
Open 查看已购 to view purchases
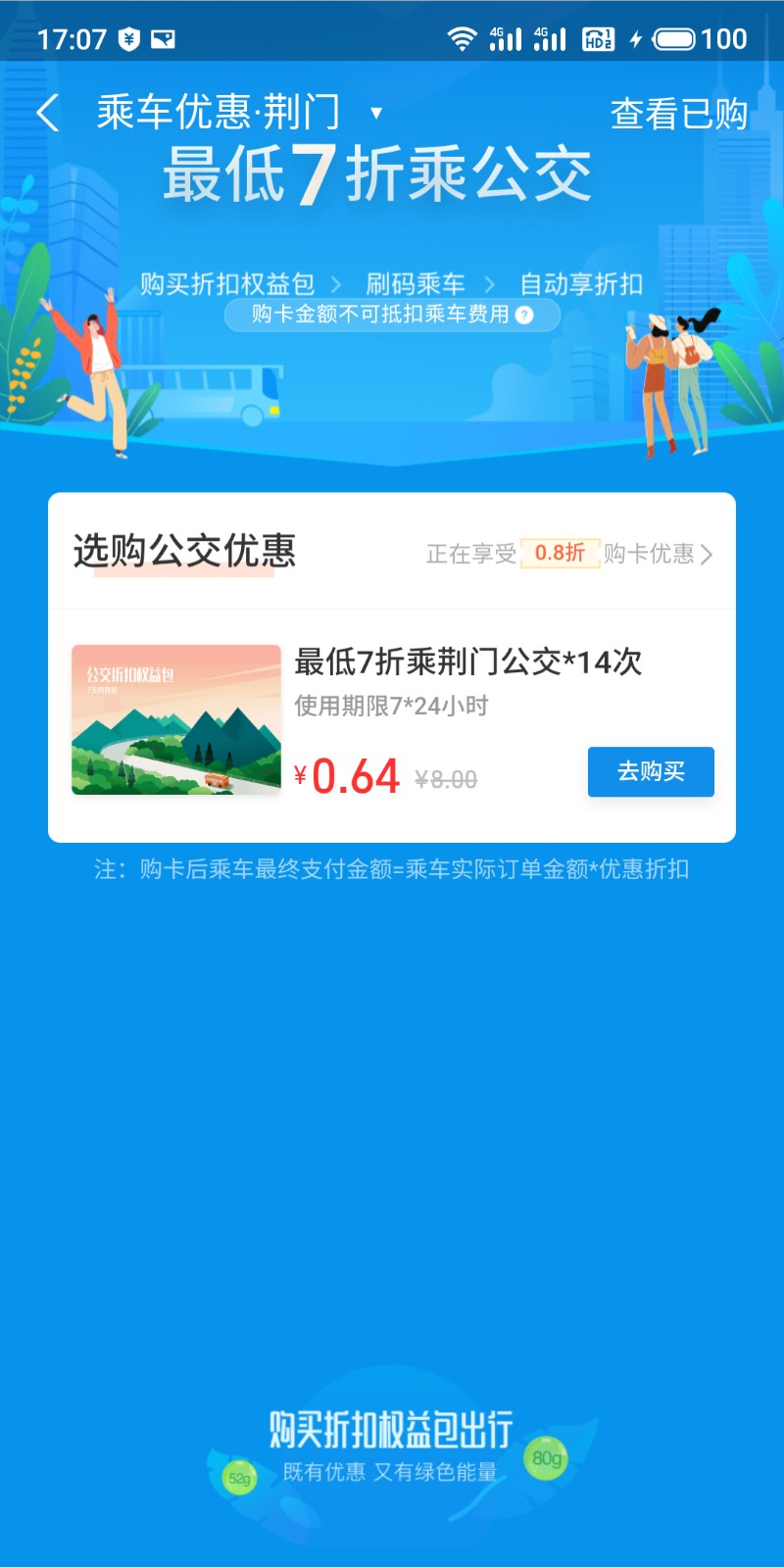tap(679, 112)
